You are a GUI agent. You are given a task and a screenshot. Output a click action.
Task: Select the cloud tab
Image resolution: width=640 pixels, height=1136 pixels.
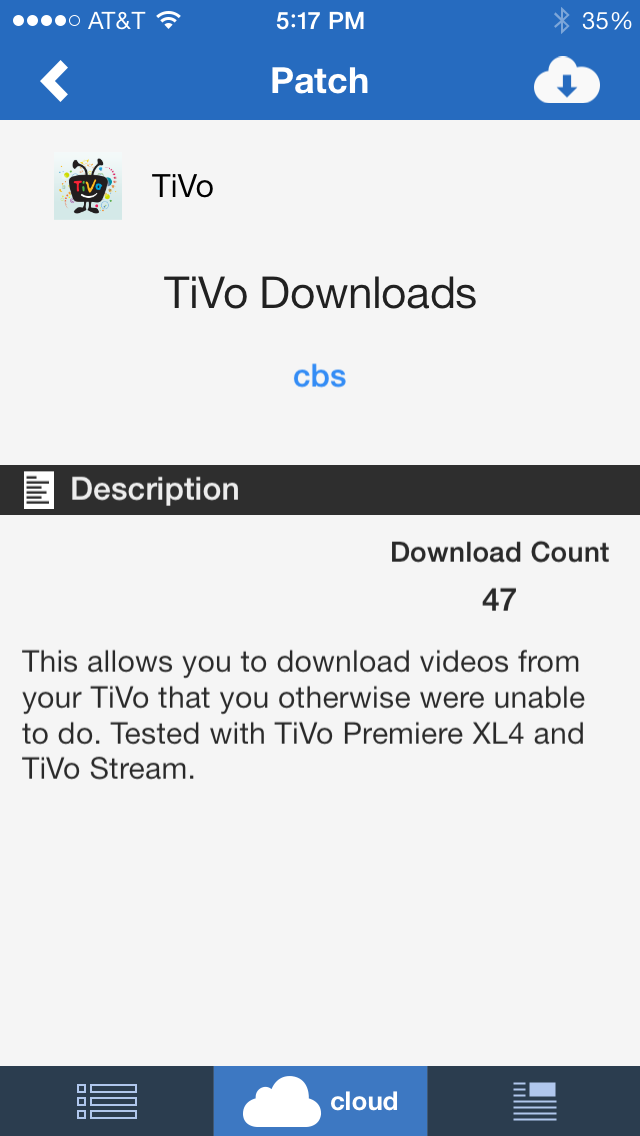click(x=320, y=1100)
